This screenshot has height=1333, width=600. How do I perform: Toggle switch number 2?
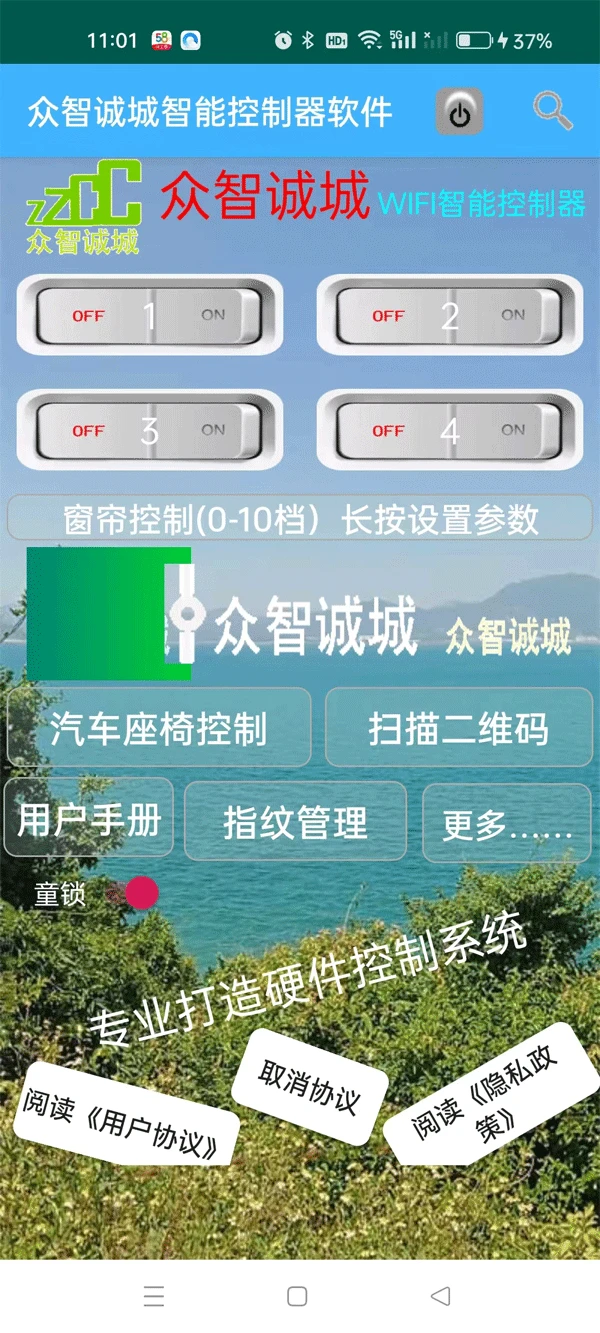(449, 316)
